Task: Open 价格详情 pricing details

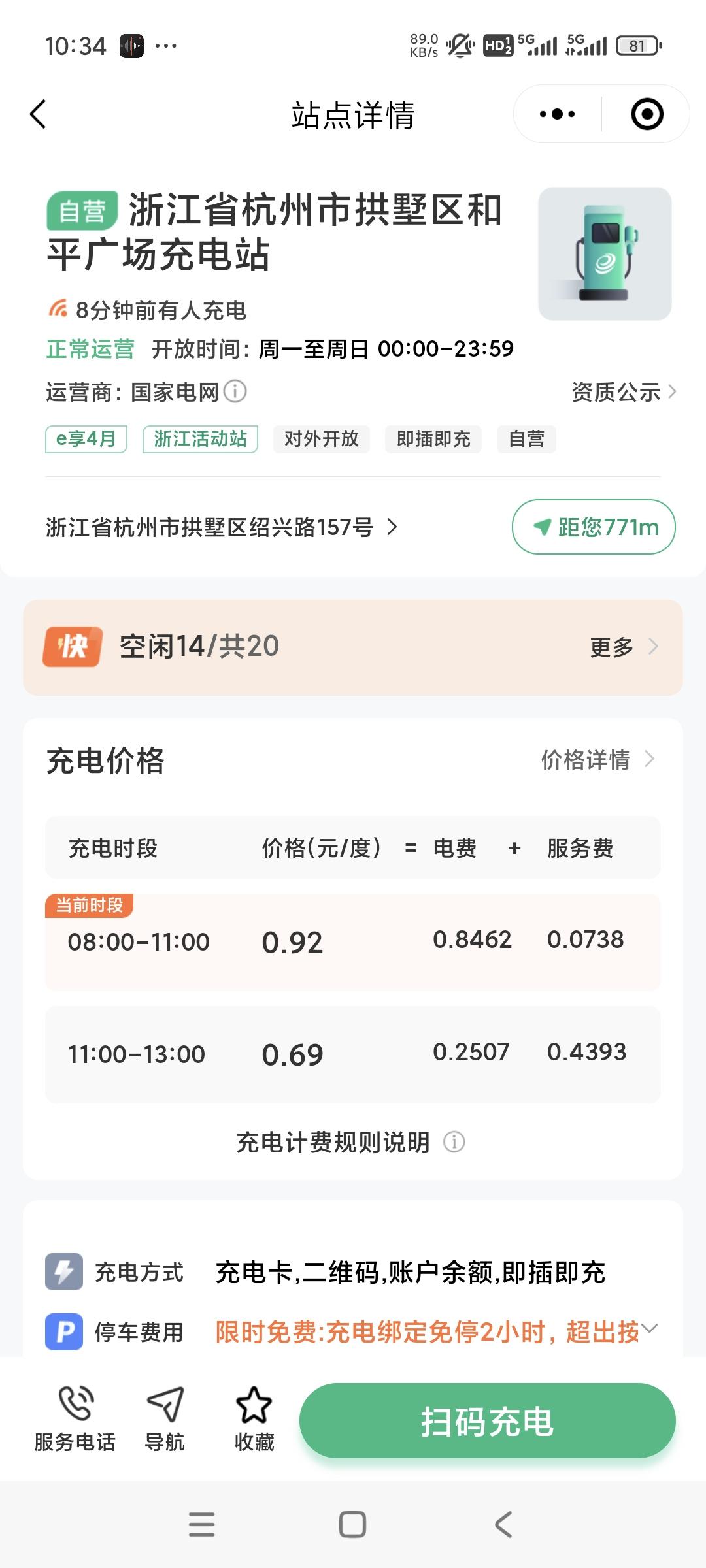Action: point(596,760)
